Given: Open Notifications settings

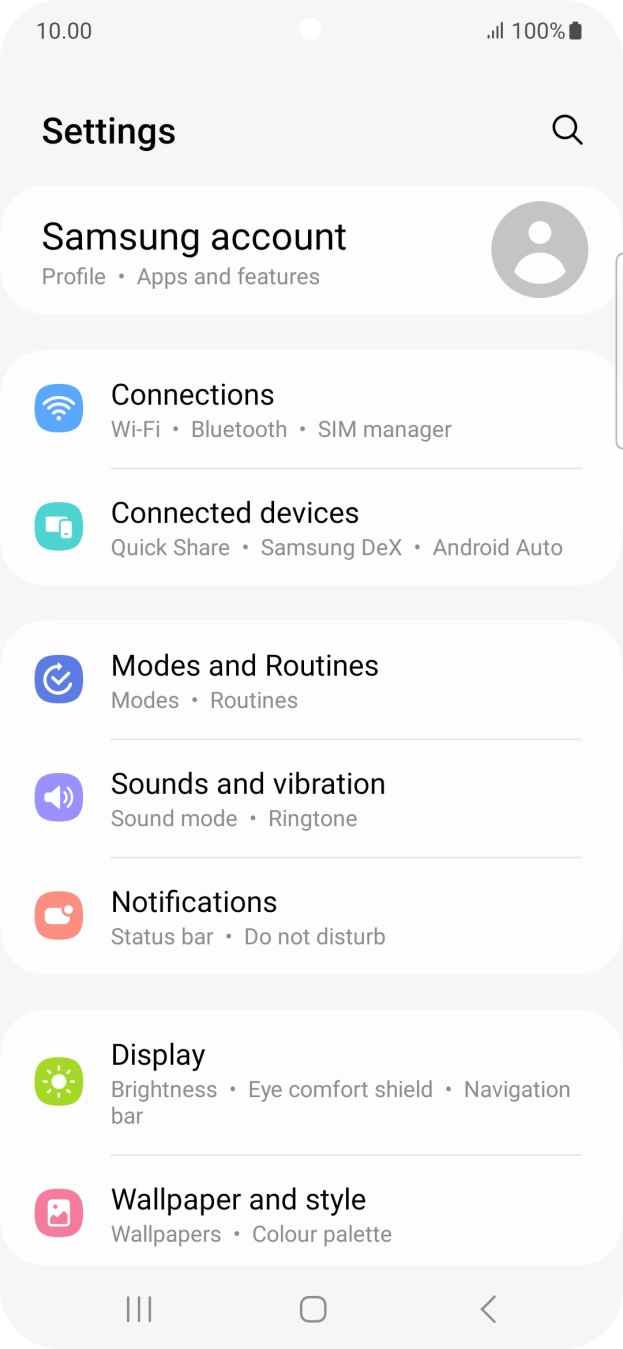Looking at the screenshot, I should point(310,918).
